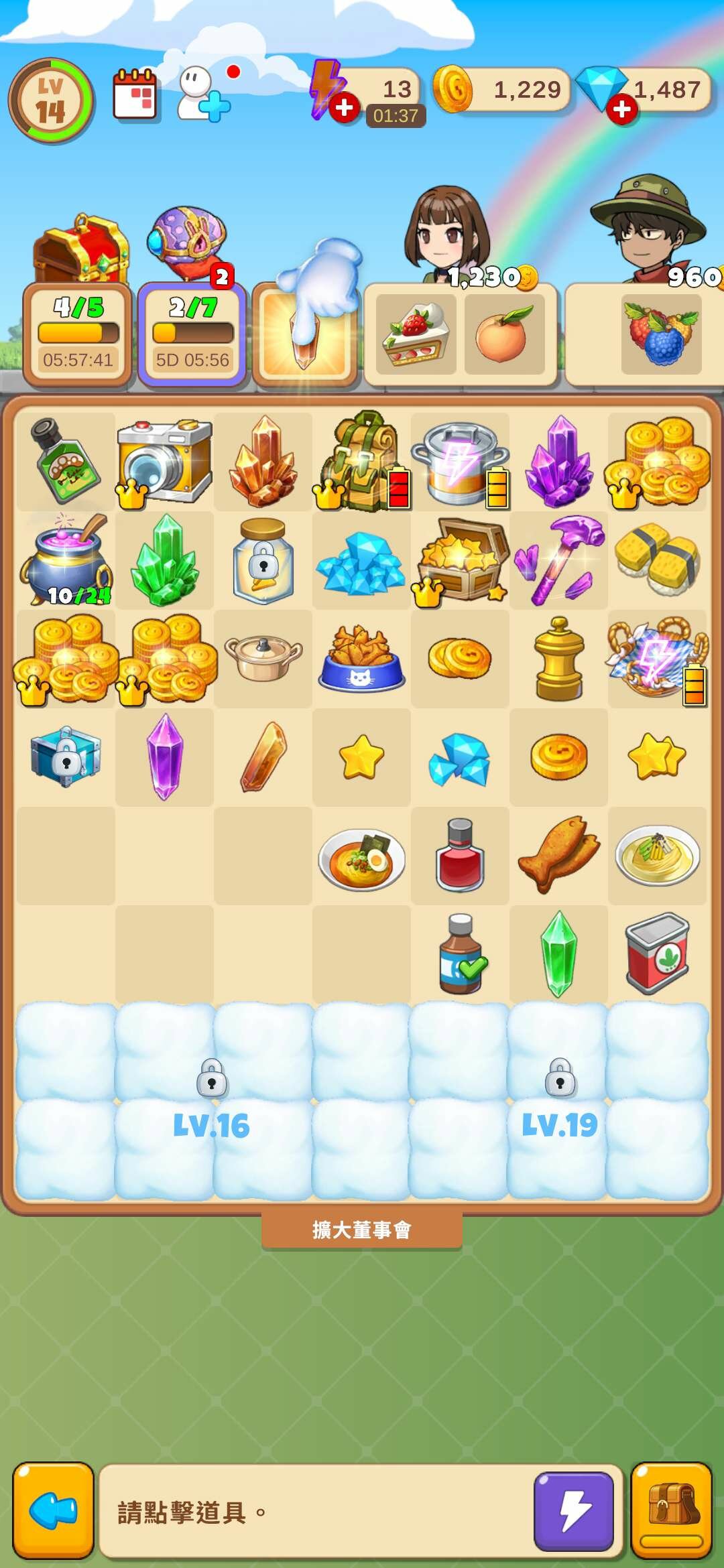Screen dimensions: 724x1568
Task: Add more energy with the plus button
Action: 345,107
